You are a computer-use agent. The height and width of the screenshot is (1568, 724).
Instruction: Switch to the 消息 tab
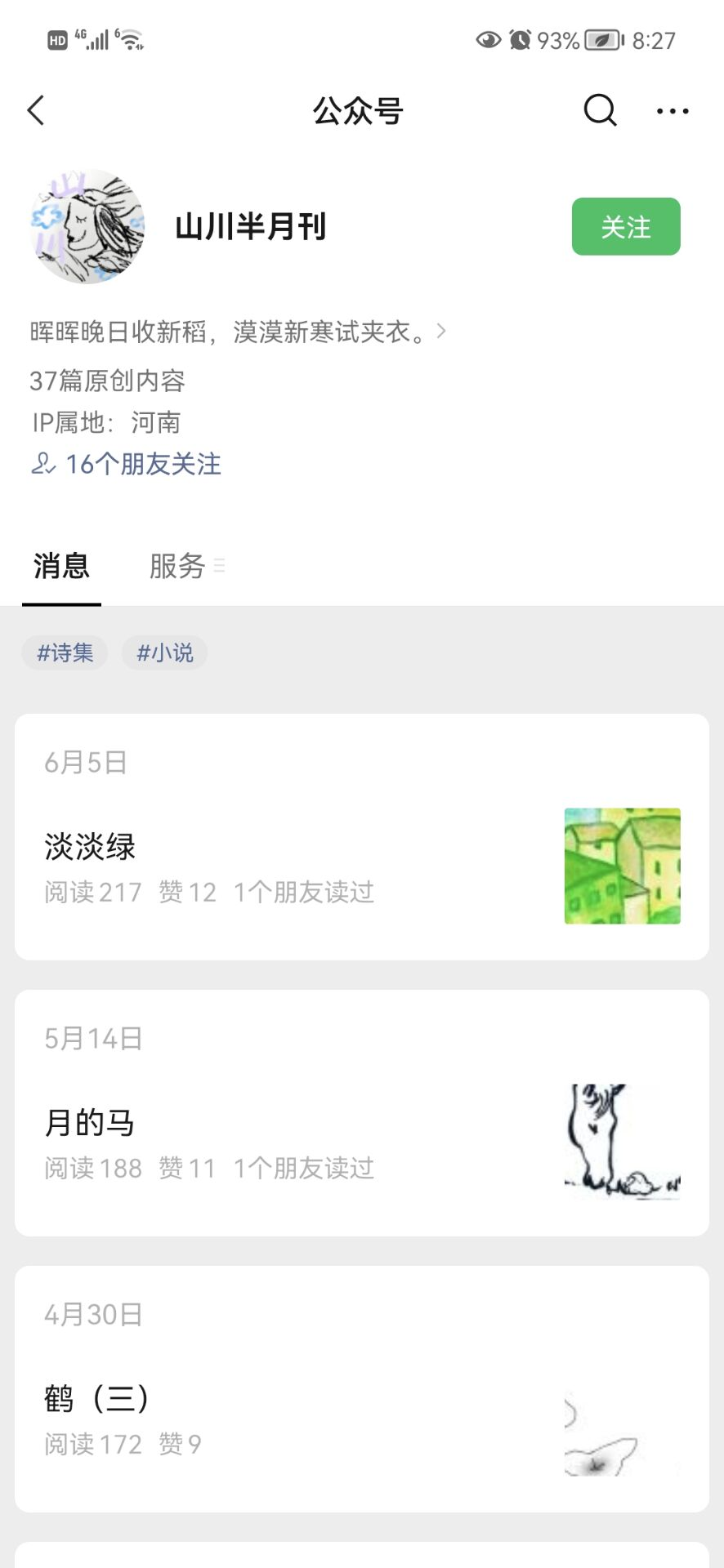61,566
